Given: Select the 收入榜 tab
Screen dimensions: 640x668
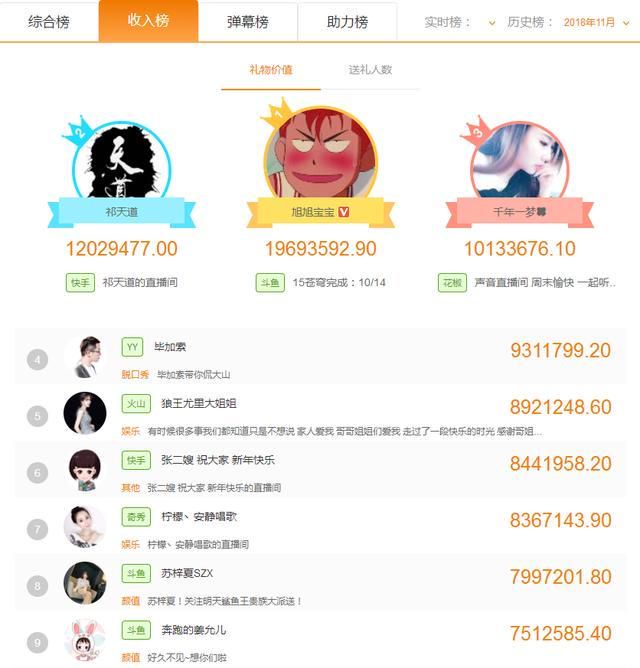Looking at the screenshot, I should click(148, 21).
